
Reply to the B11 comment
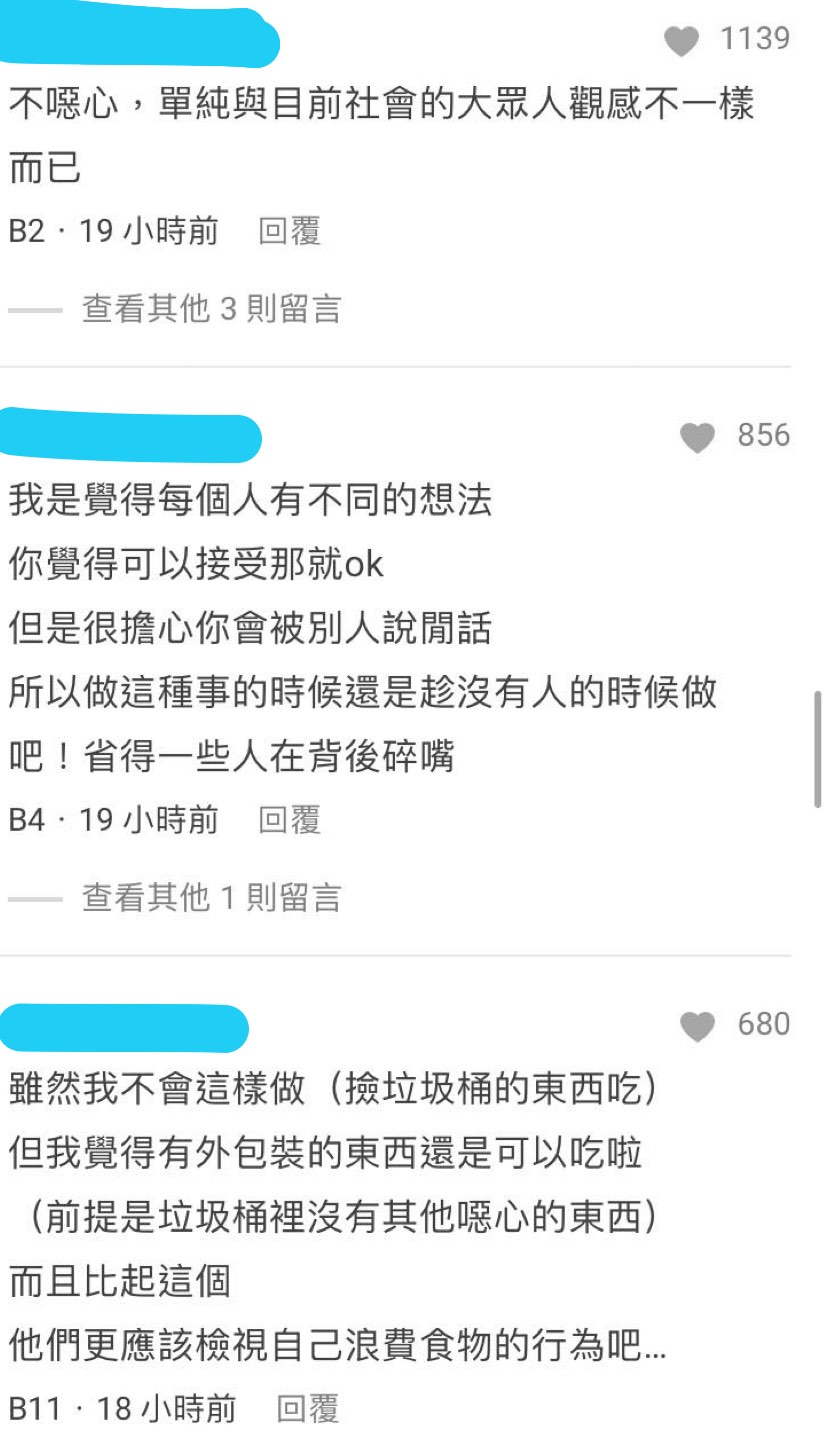click(x=307, y=1410)
